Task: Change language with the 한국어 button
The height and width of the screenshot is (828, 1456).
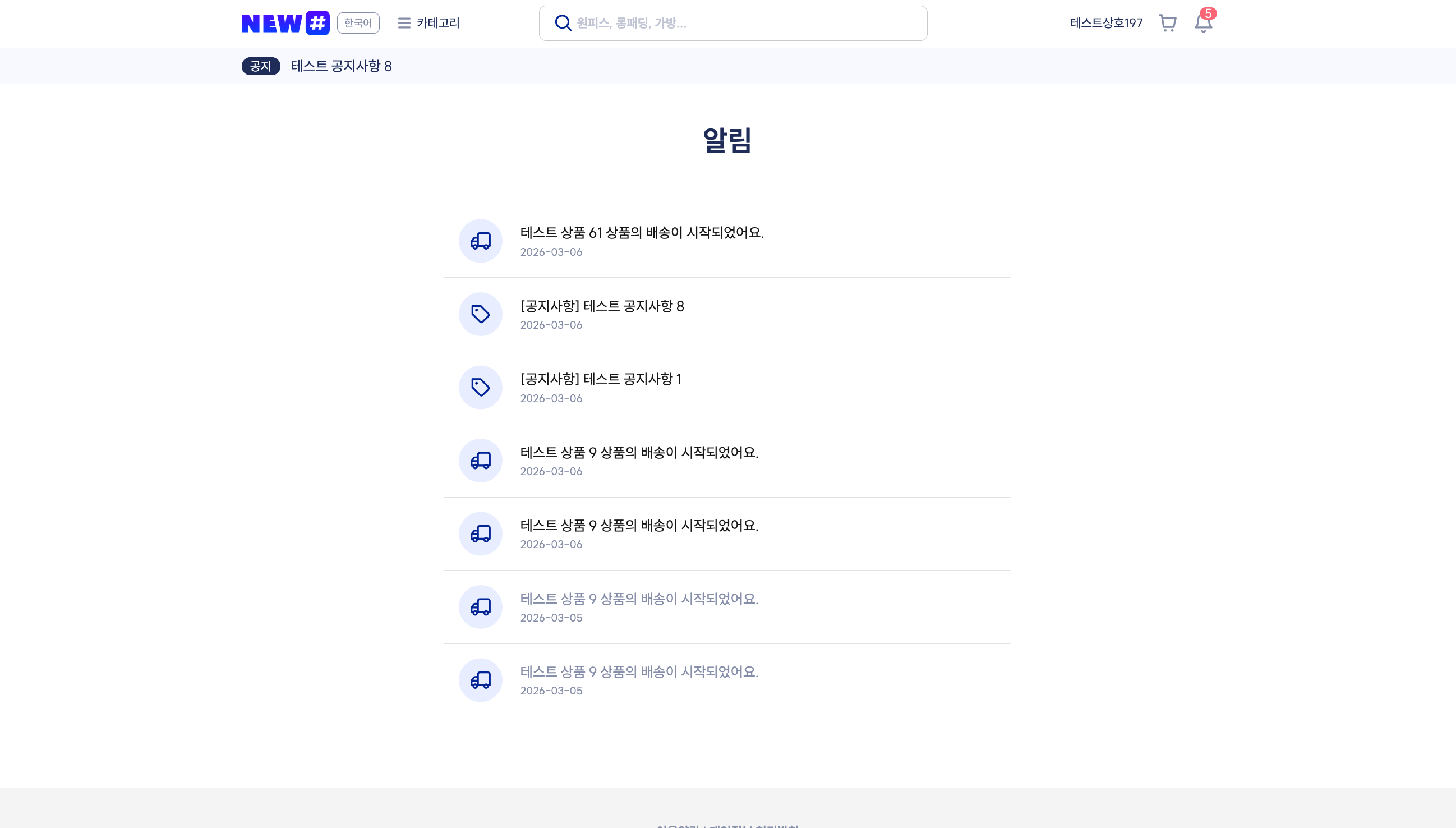Action: coord(358,24)
